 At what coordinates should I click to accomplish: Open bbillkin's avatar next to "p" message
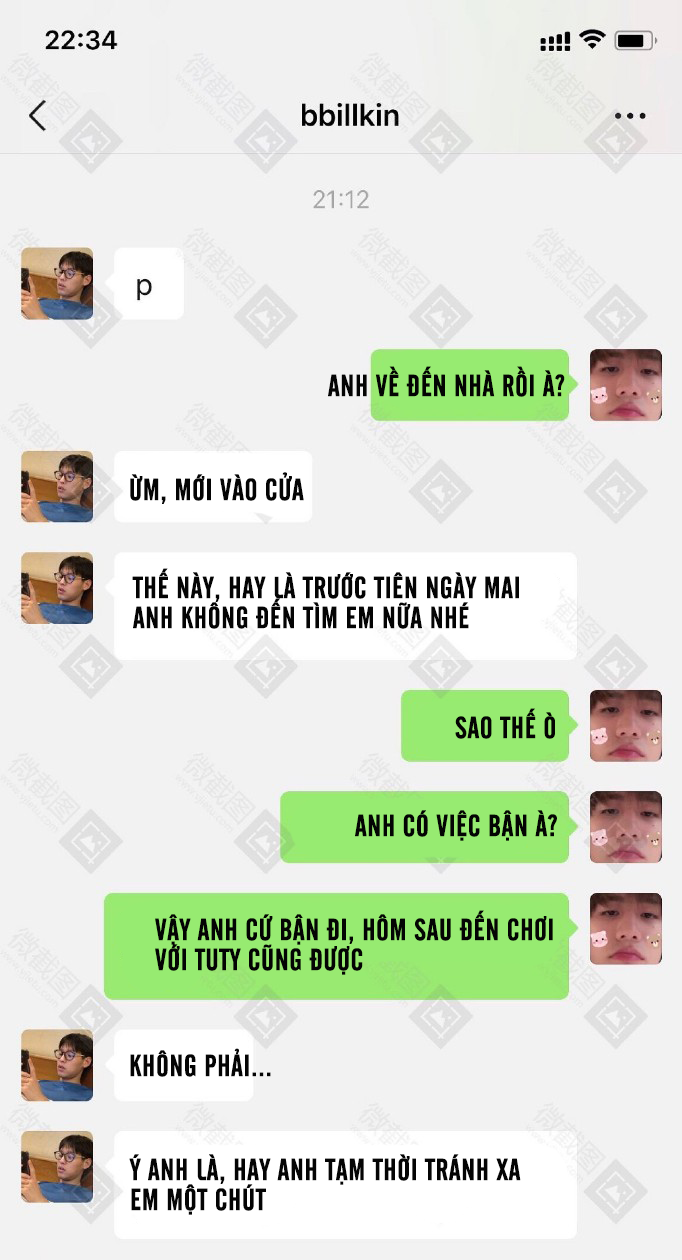coord(57,284)
